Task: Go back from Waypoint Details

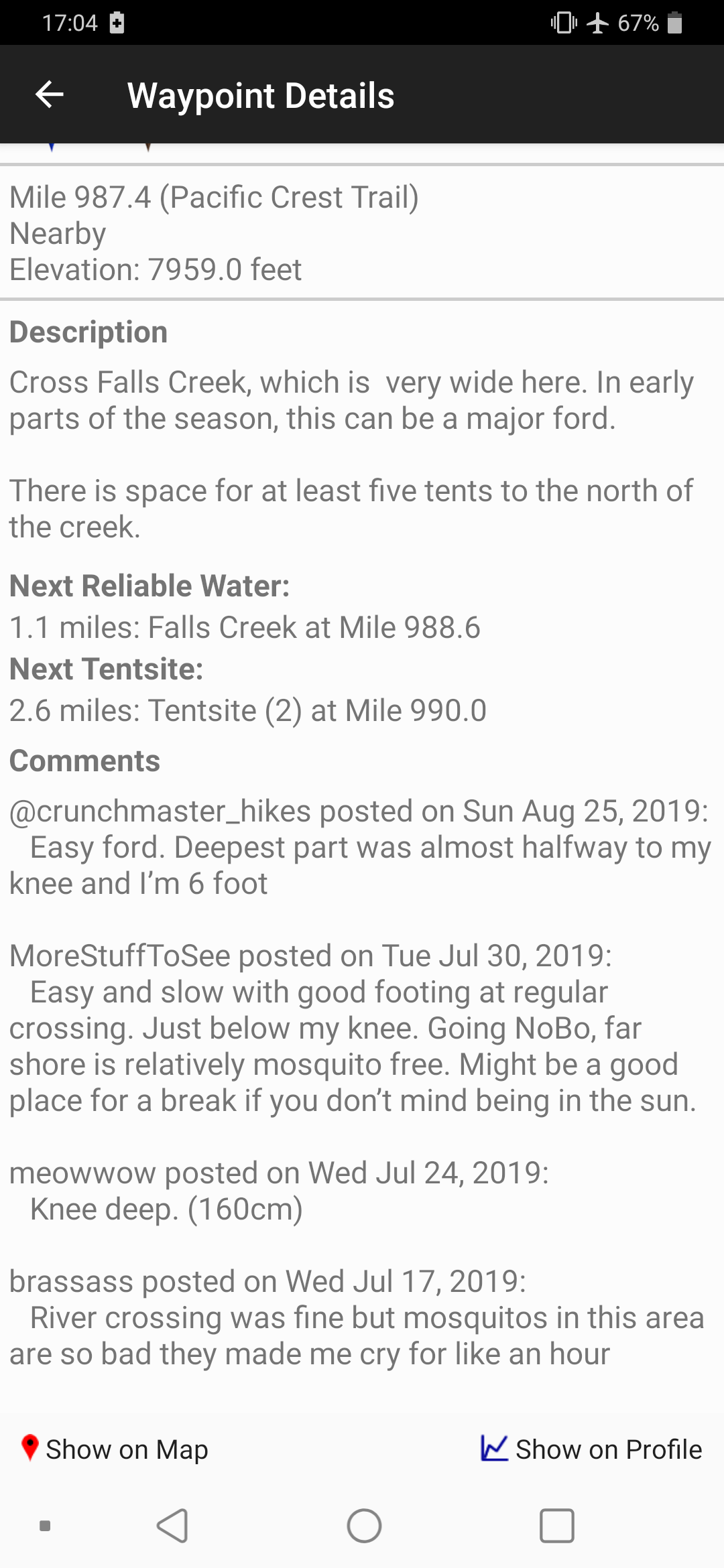Action: (x=50, y=94)
